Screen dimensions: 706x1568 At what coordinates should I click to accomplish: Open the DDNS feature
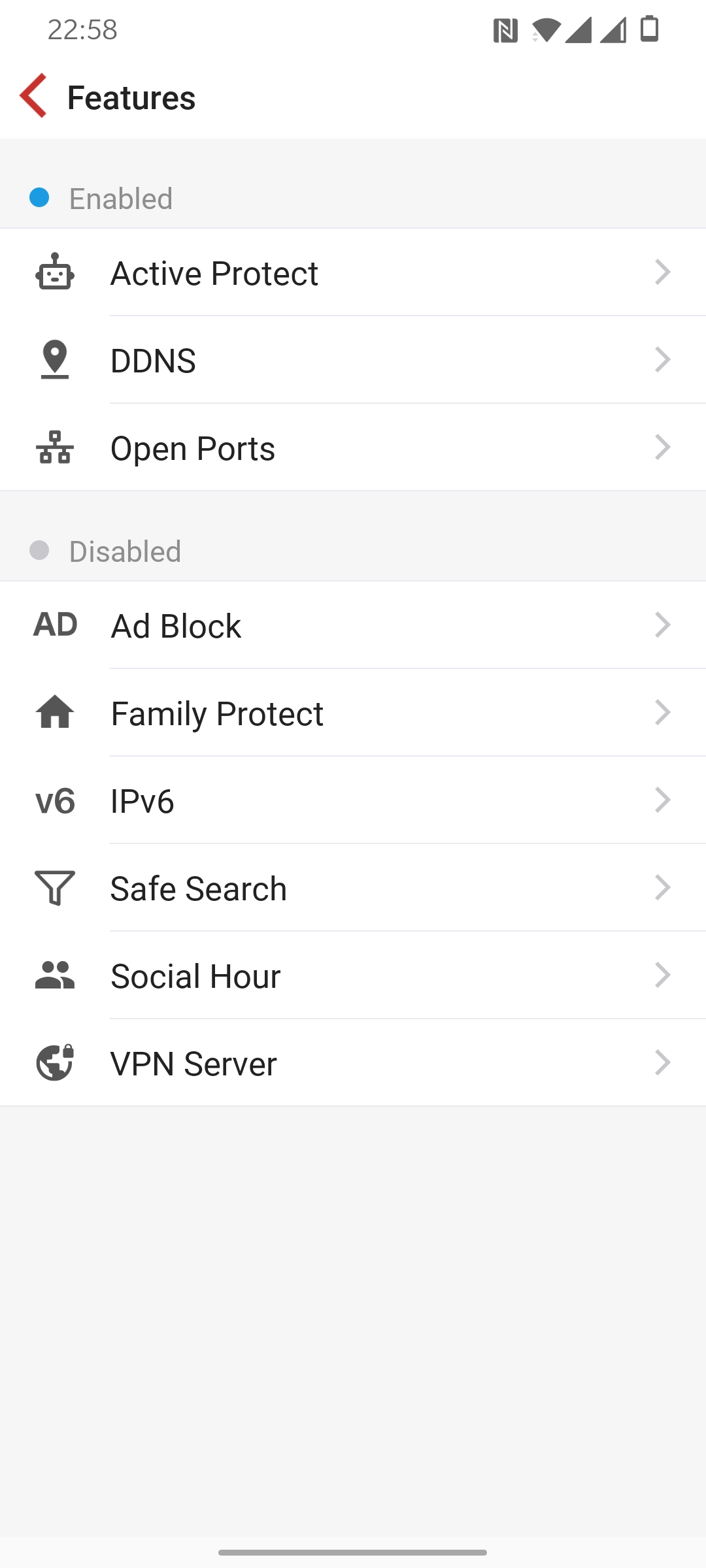(x=353, y=360)
